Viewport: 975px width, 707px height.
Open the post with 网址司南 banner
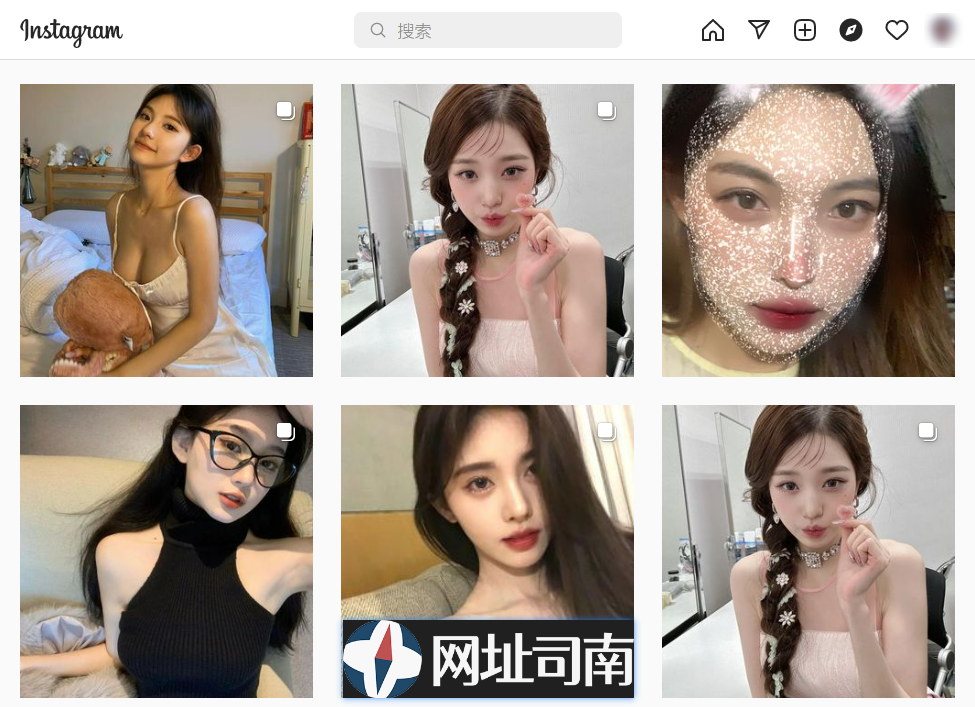pos(487,551)
